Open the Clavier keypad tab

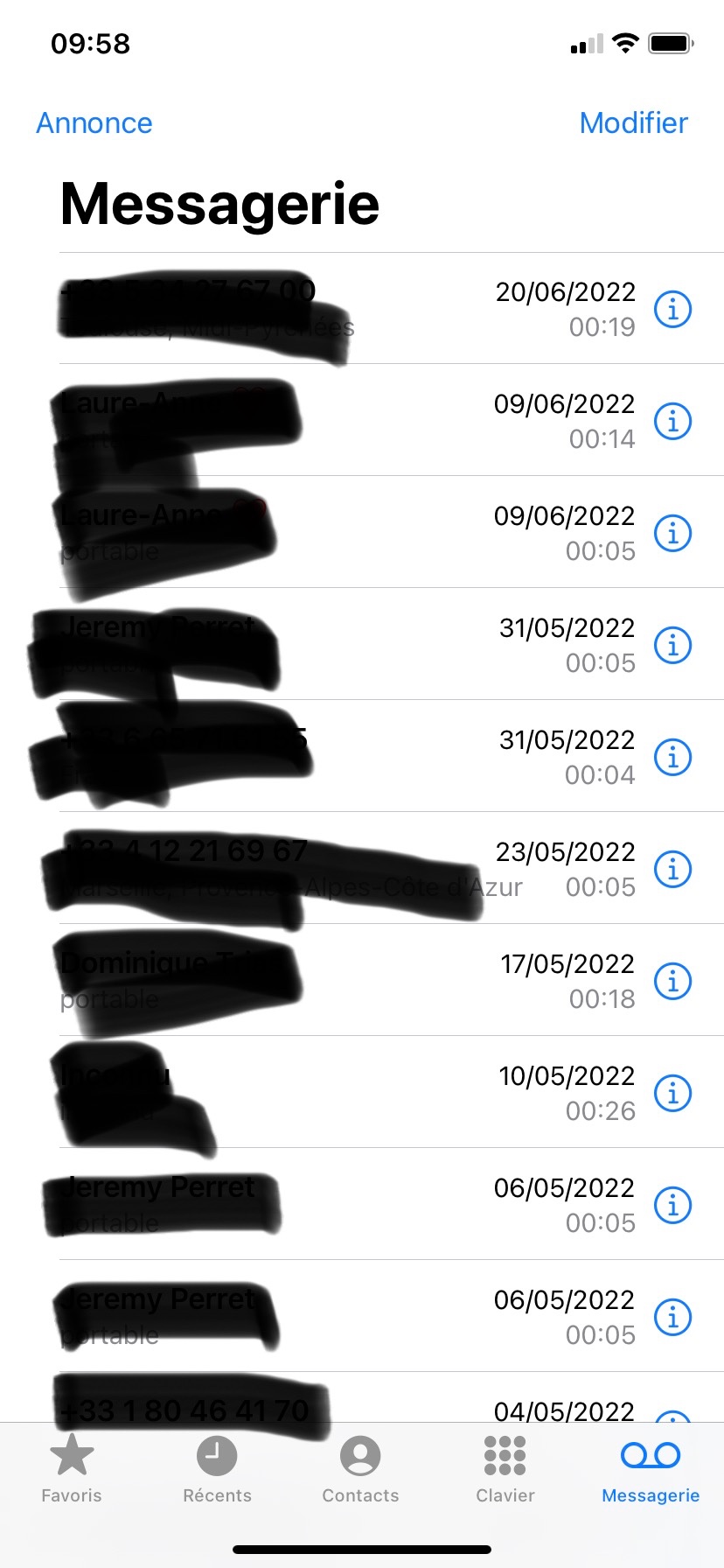point(505,1468)
